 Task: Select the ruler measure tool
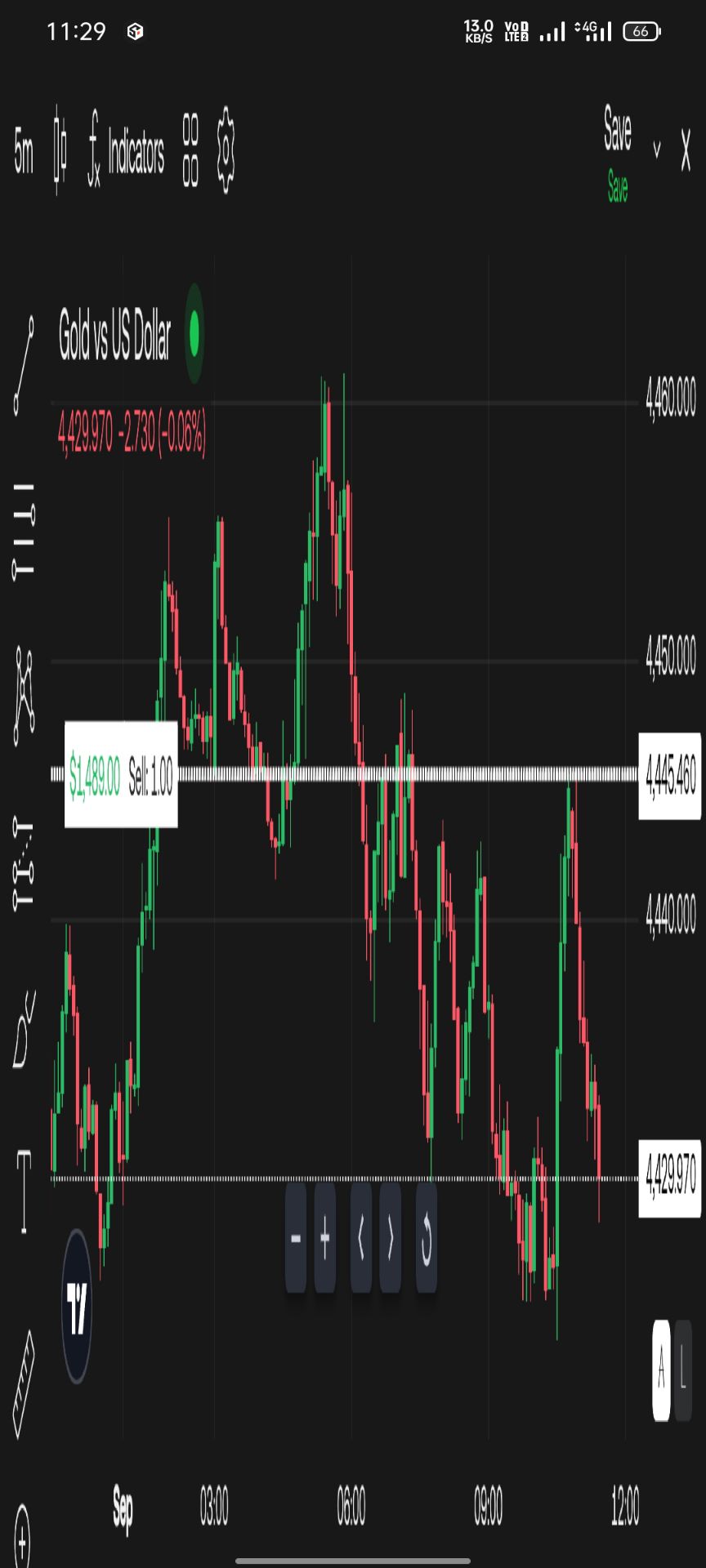click(x=24, y=1385)
